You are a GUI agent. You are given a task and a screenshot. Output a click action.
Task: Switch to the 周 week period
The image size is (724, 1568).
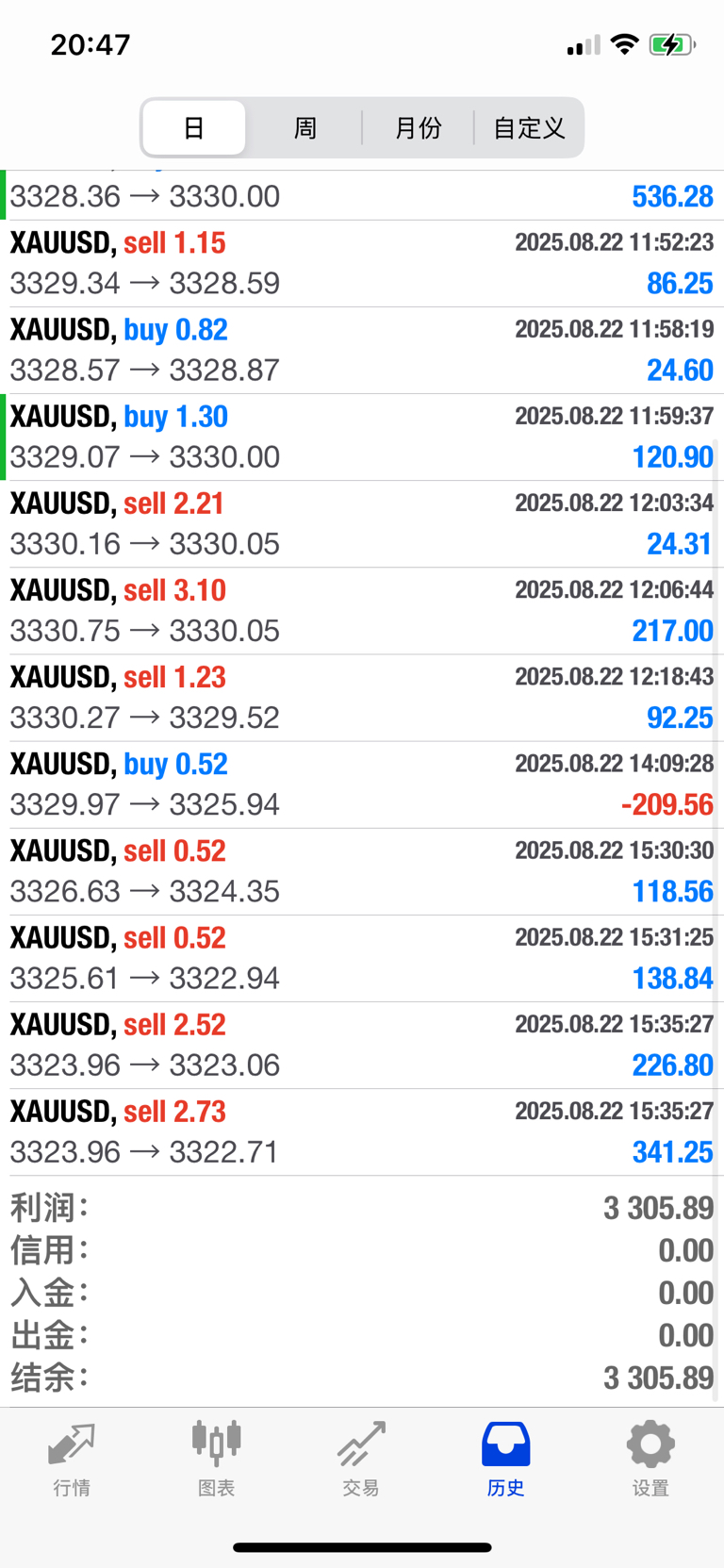tap(304, 127)
